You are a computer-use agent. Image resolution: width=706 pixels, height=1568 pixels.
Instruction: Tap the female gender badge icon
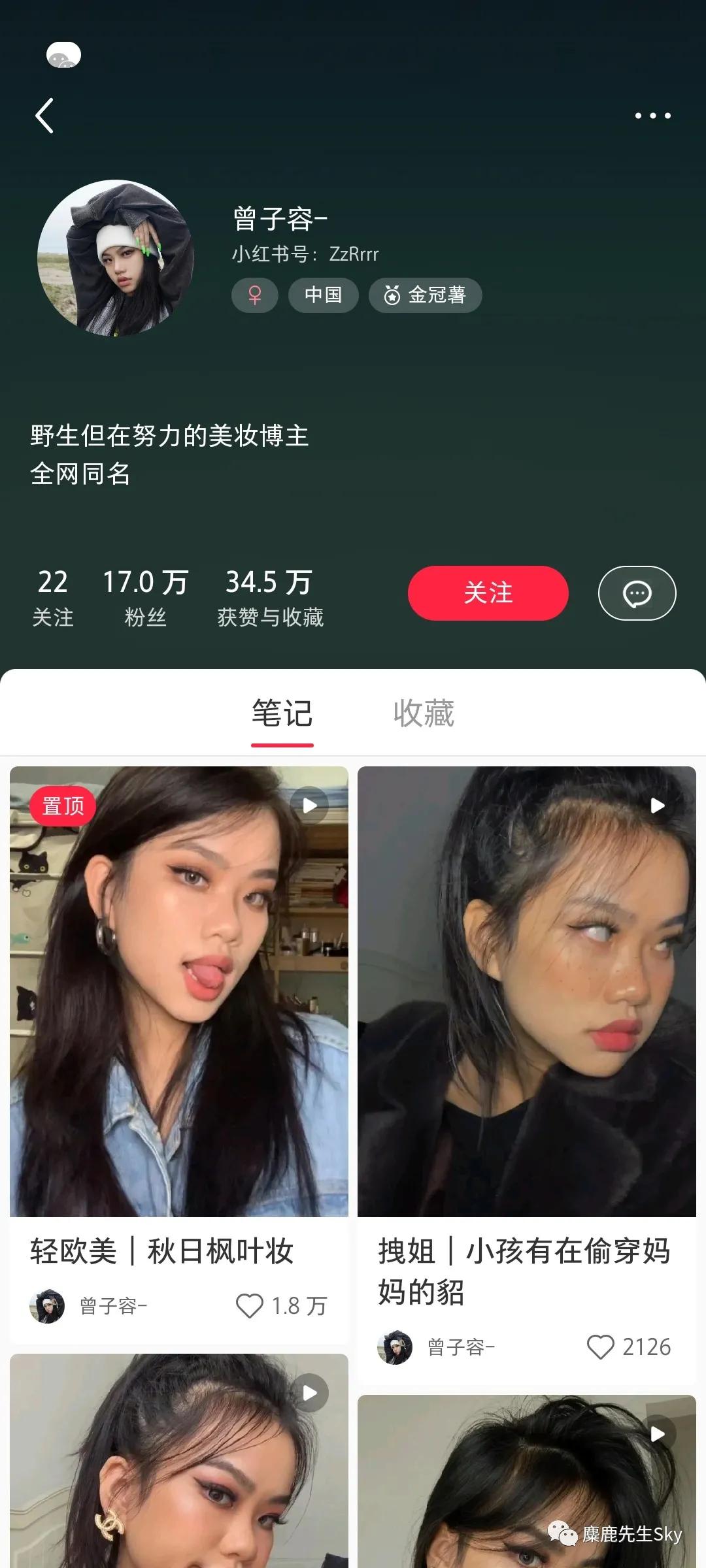(255, 295)
